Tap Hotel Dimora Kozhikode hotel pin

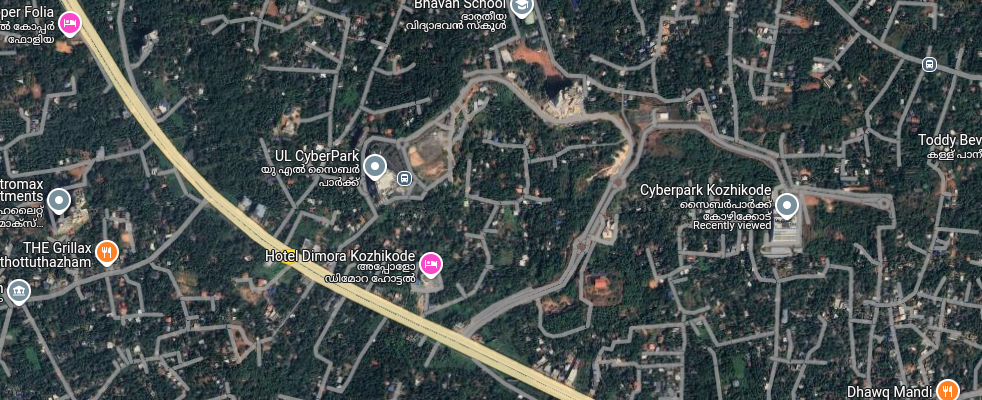430,264
